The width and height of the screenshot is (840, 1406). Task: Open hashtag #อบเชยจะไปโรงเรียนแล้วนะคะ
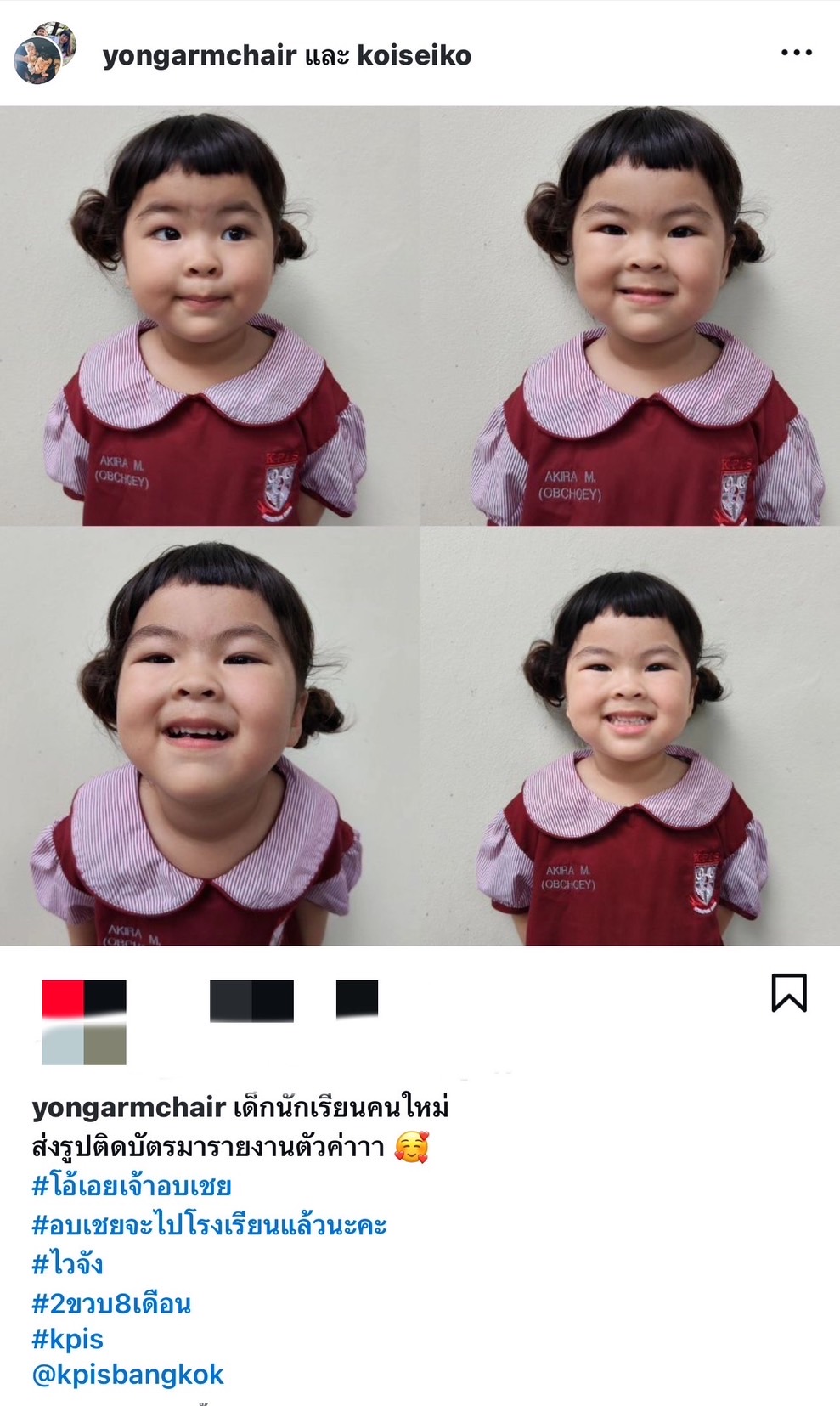pos(209,1225)
